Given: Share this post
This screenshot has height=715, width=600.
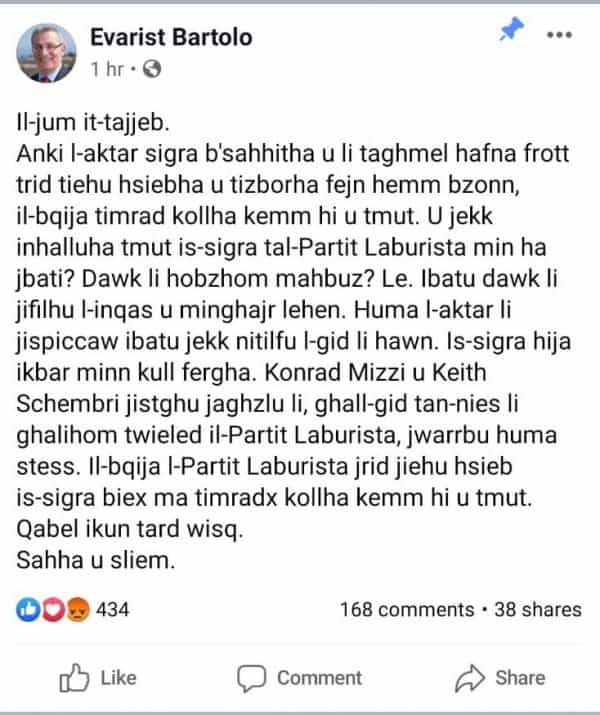Looking at the screenshot, I should click(500, 678).
